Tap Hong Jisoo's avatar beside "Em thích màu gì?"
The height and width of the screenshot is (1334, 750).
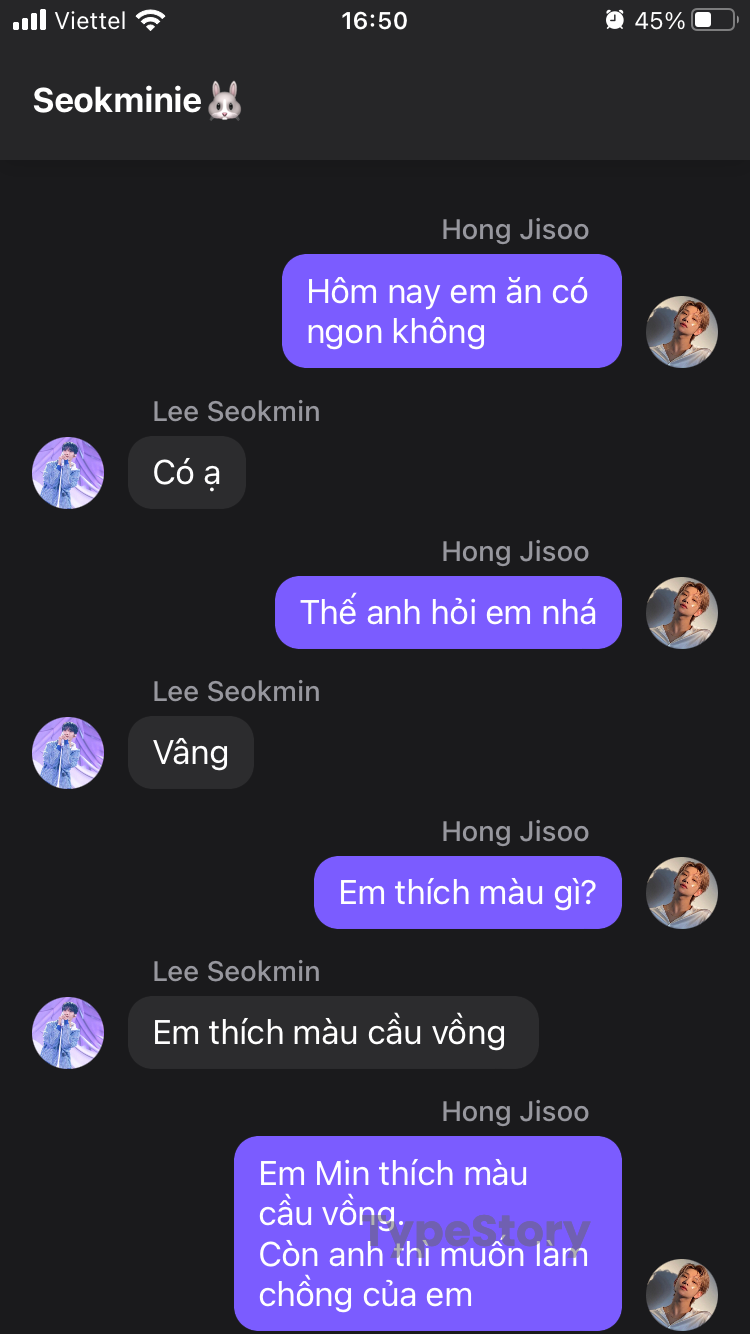point(682,893)
